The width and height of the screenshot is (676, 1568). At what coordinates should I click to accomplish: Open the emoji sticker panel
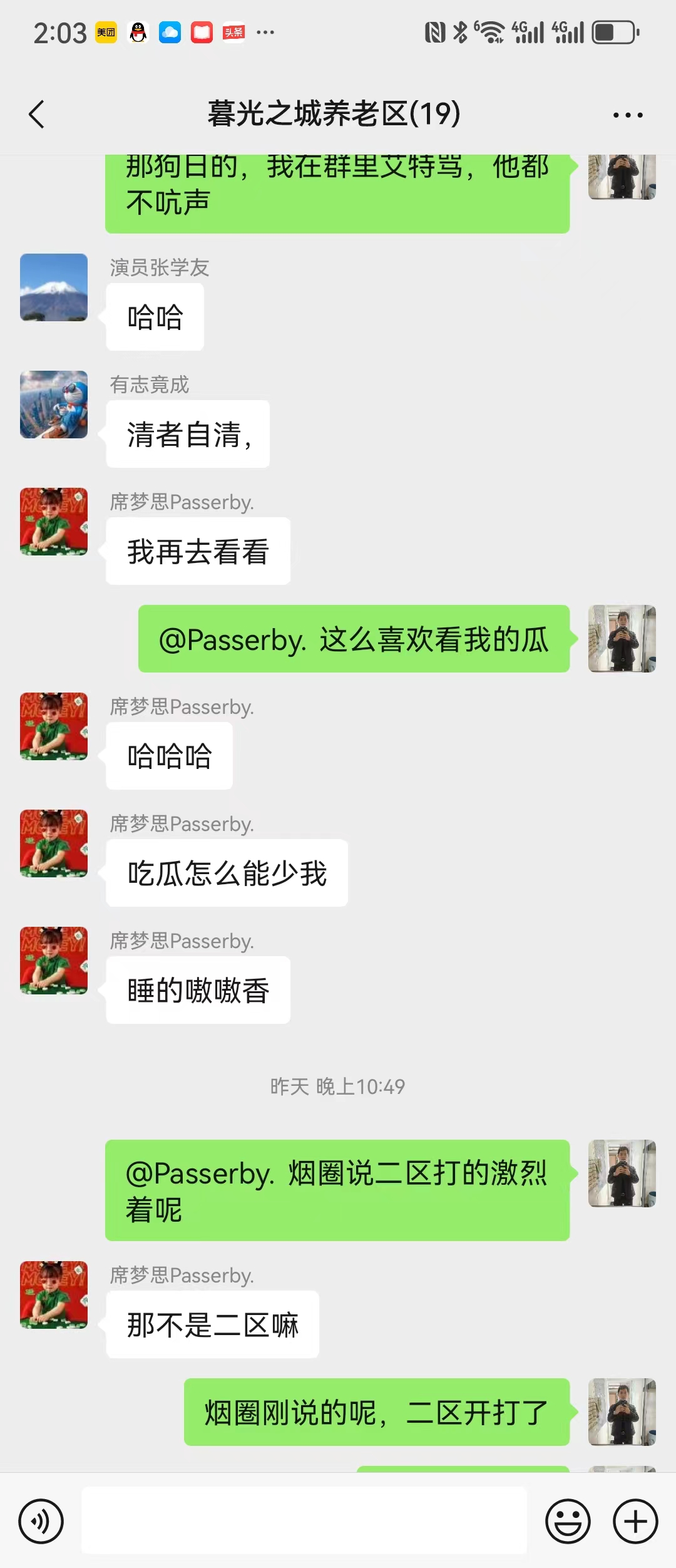(568, 1520)
